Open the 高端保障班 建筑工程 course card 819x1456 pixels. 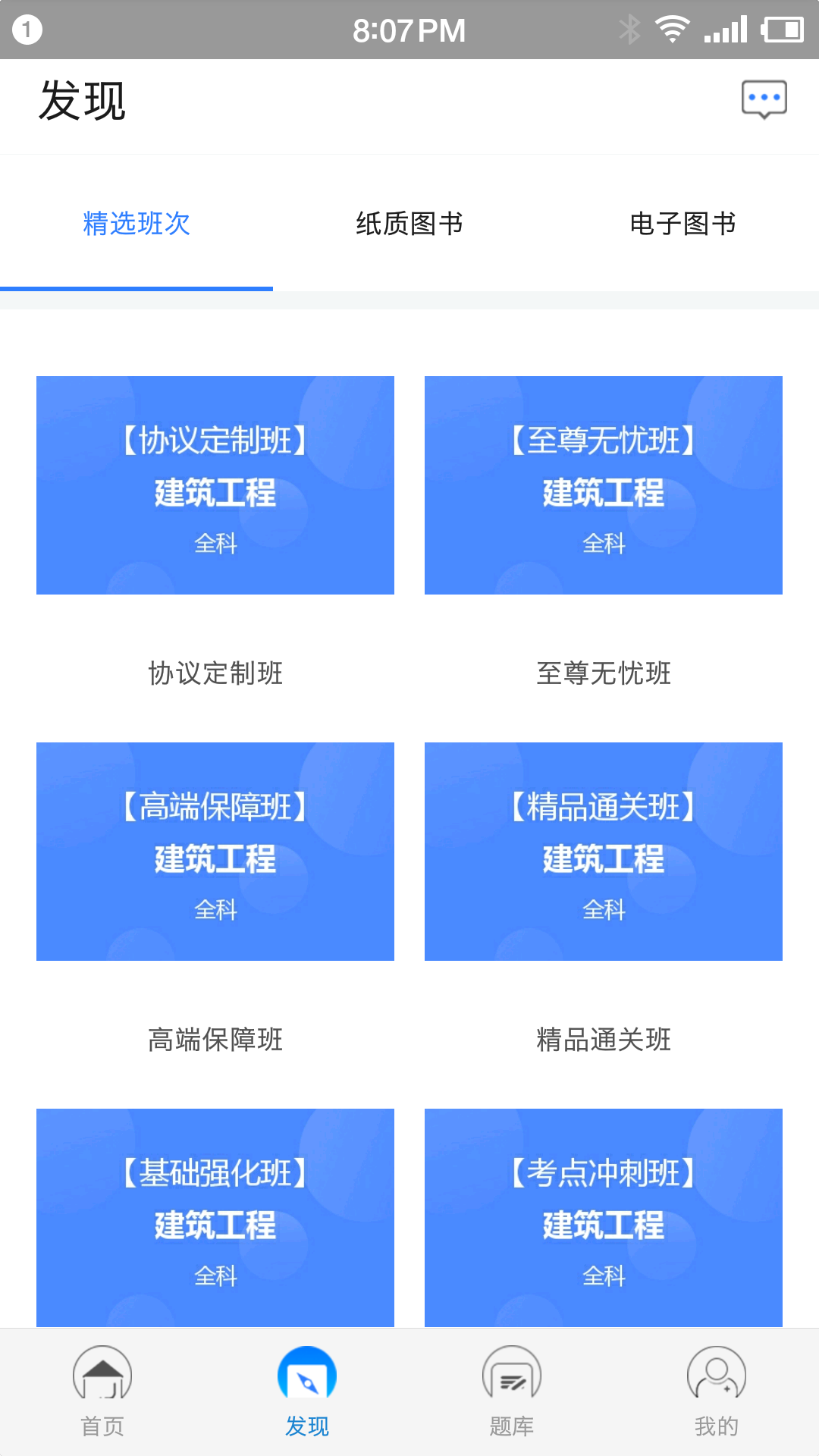[215, 851]
